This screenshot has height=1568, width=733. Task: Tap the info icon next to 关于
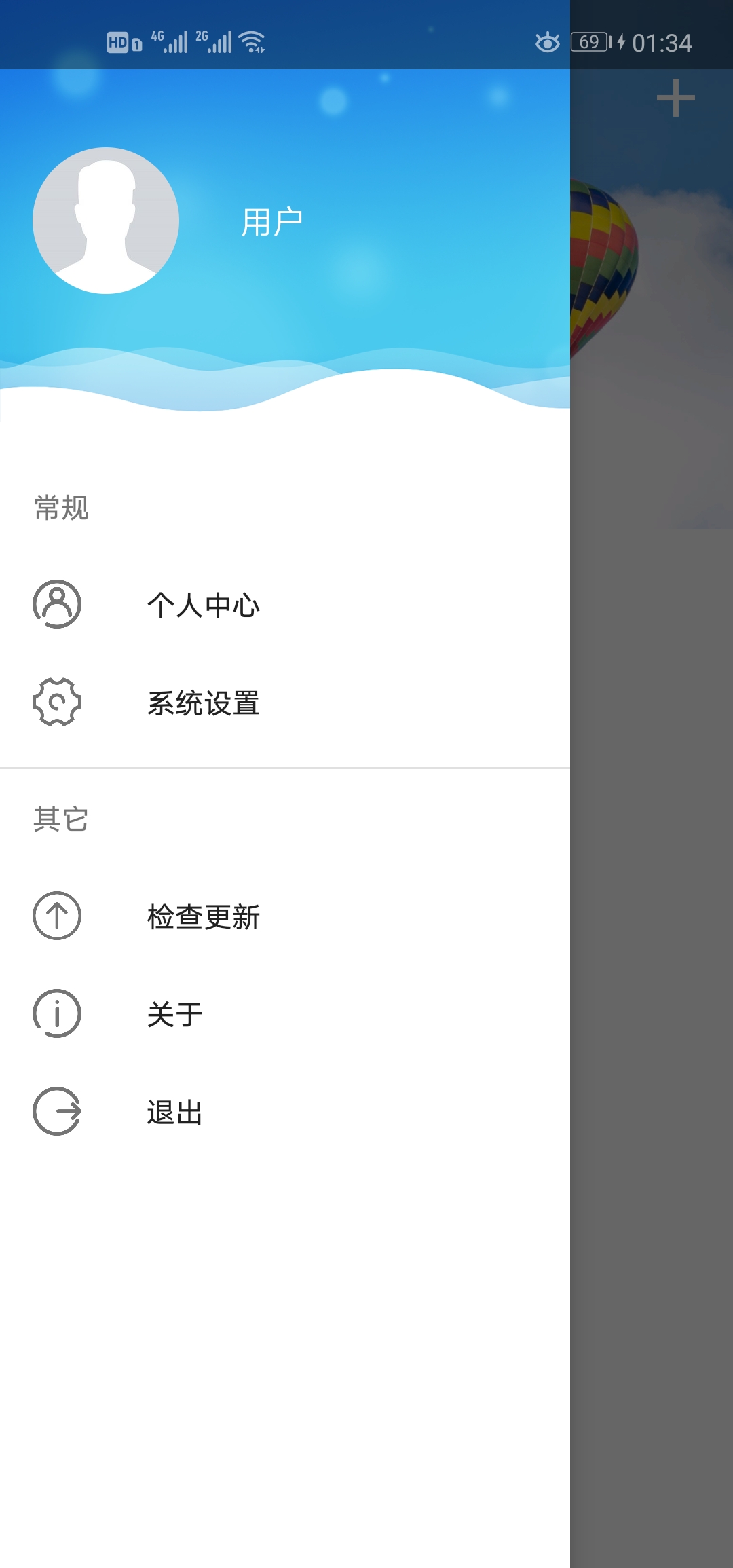point(56,1014)
